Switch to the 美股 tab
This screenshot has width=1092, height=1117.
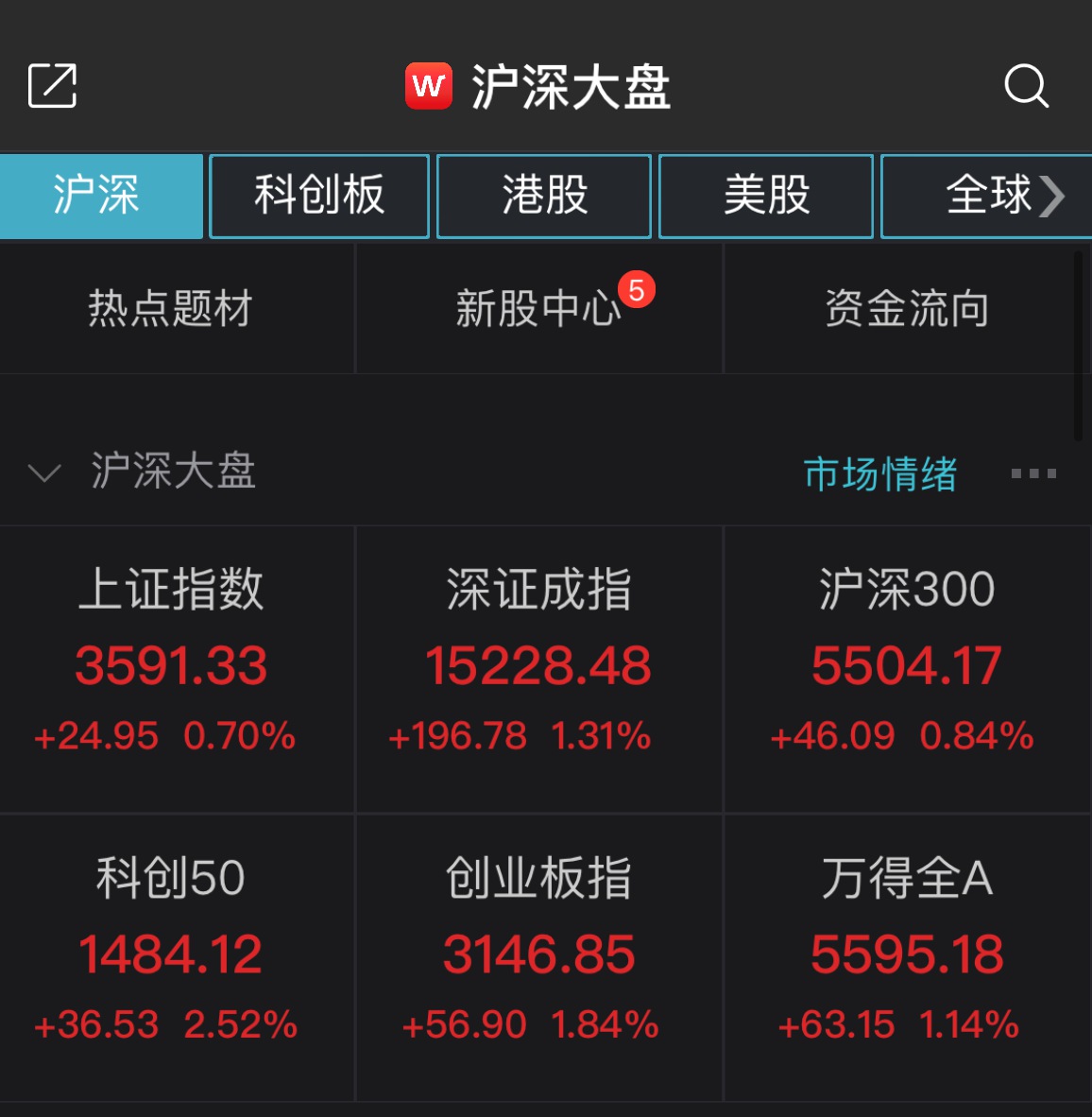click(766, 196)
